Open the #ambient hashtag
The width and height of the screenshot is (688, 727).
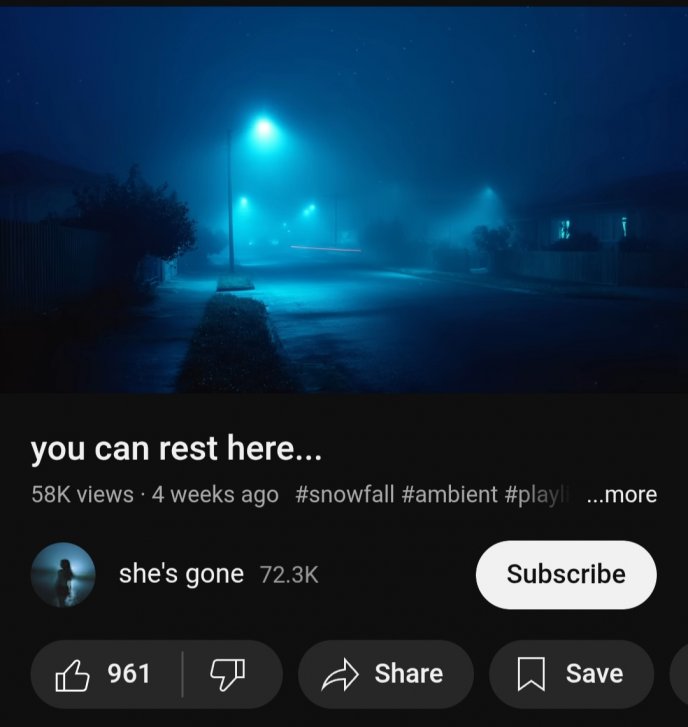(x=449, y=494)
